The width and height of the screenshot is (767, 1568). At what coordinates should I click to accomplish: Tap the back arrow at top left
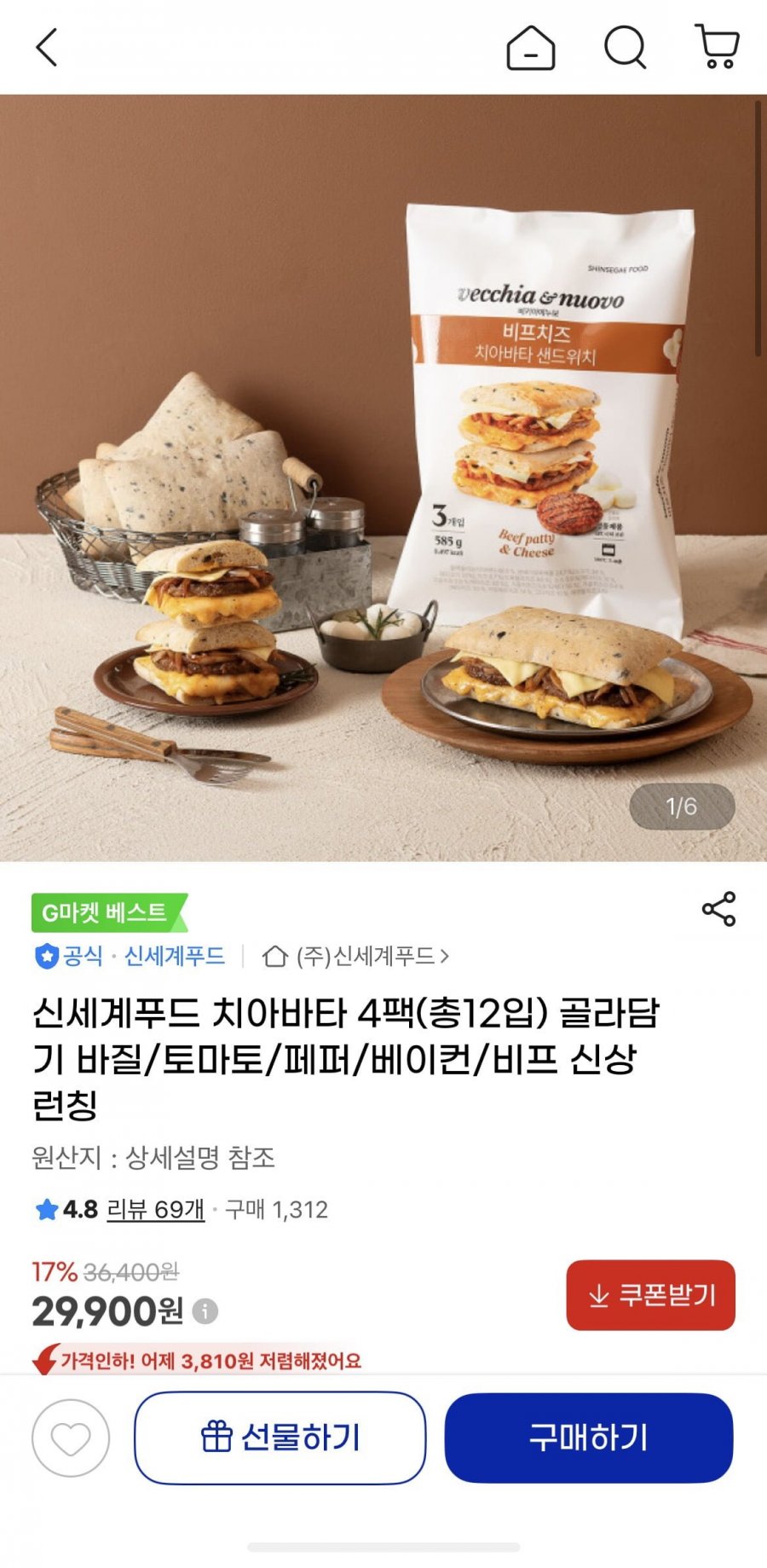click(x=44, y=47)
